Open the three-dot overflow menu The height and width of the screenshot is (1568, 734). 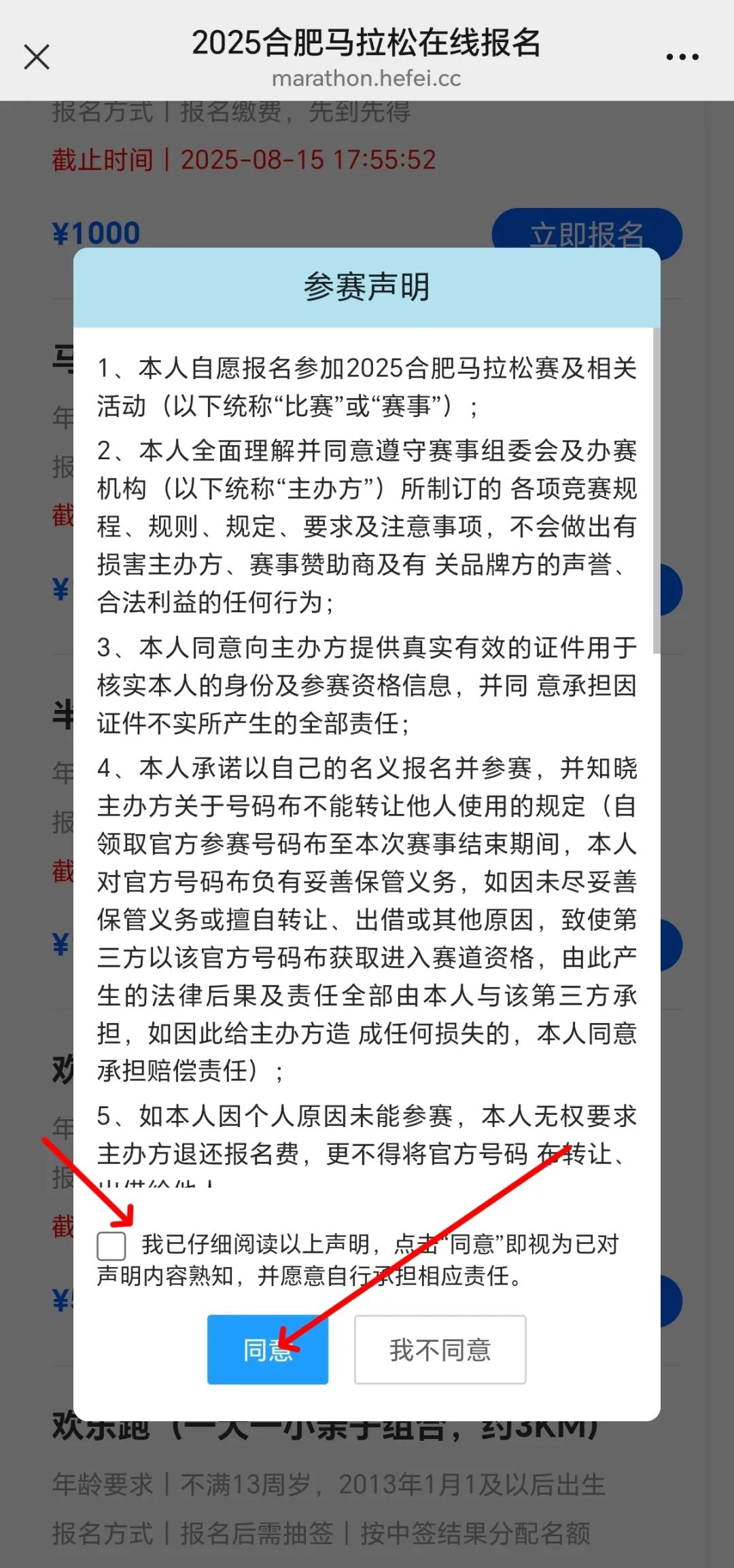(682, 57)
